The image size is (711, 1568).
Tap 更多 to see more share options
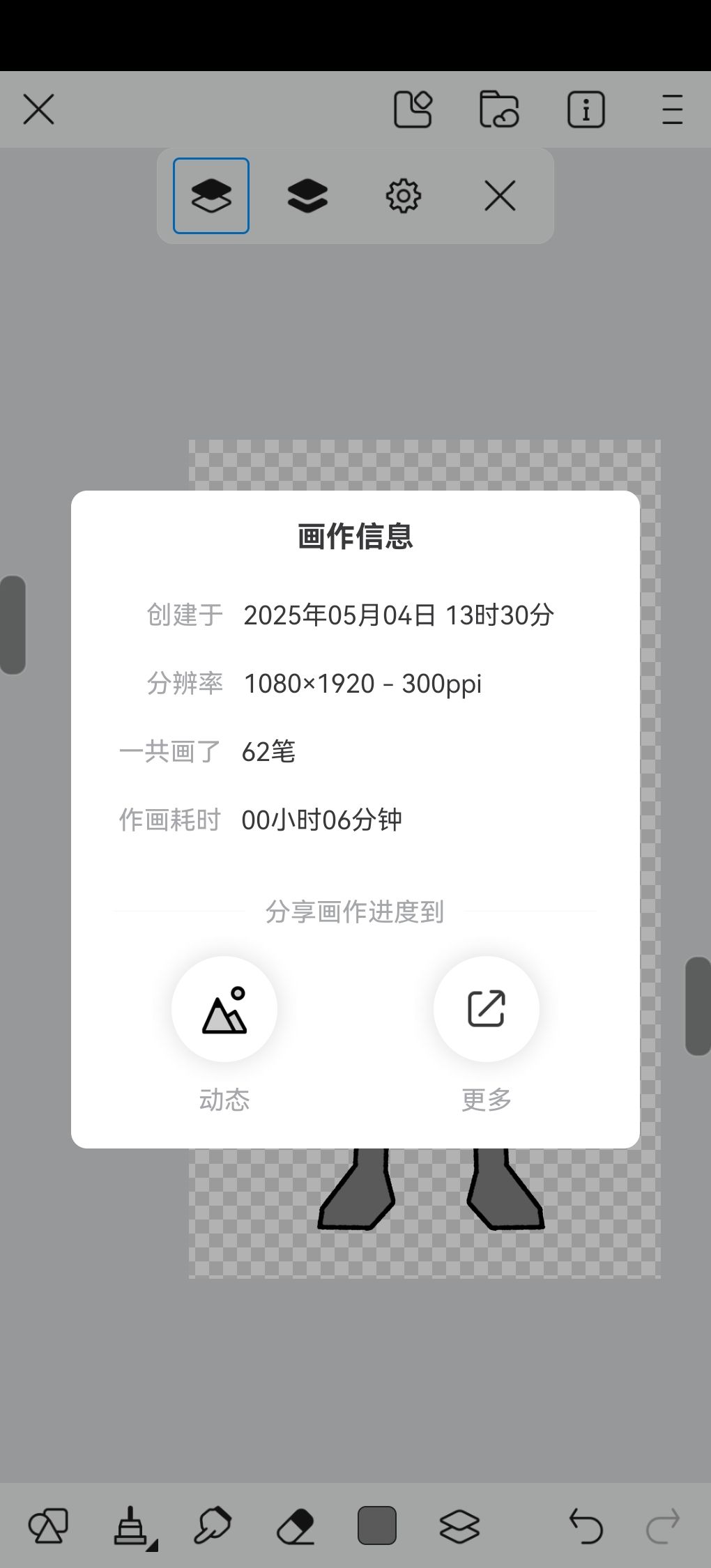tap(486, 1009)
